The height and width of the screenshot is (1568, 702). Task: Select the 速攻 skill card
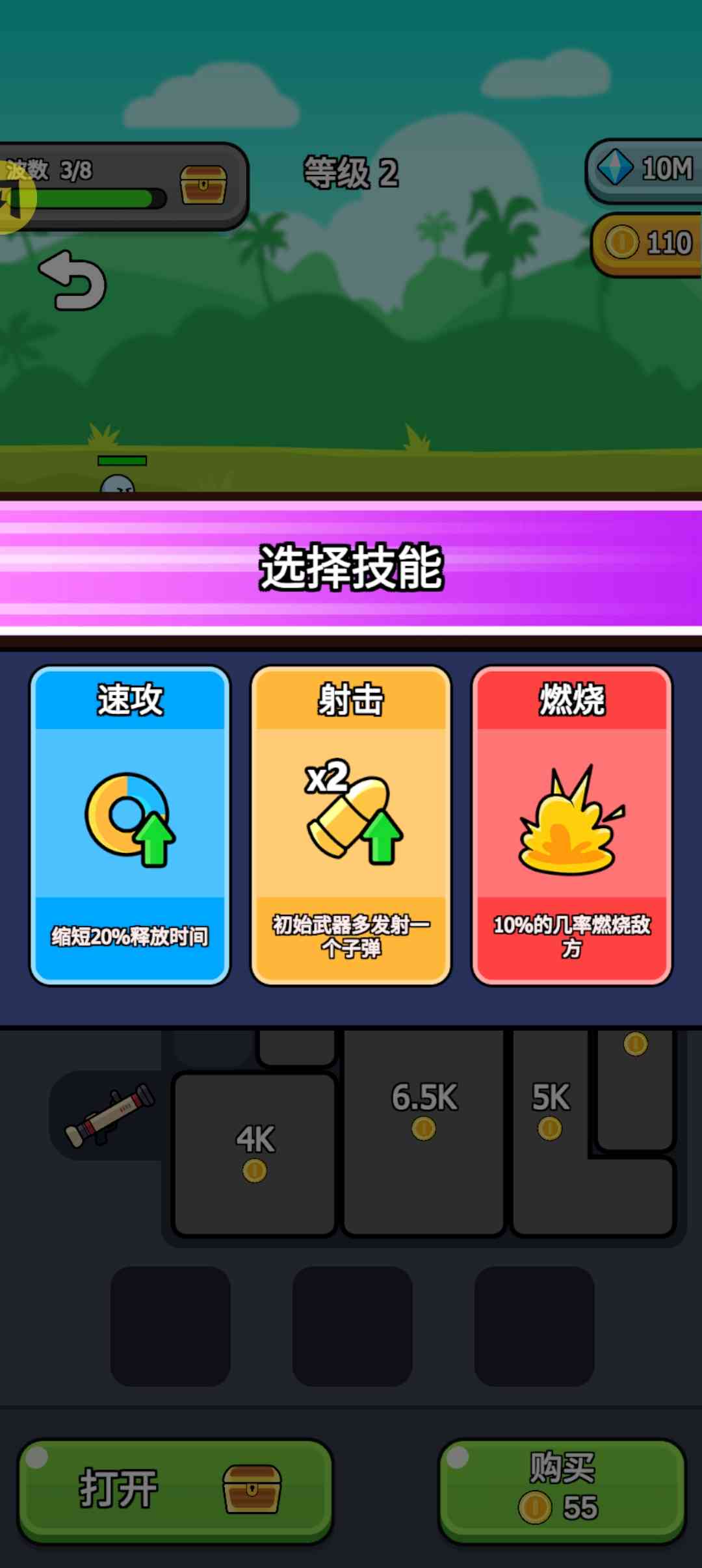pyautogui.click(x=130, y=824)
